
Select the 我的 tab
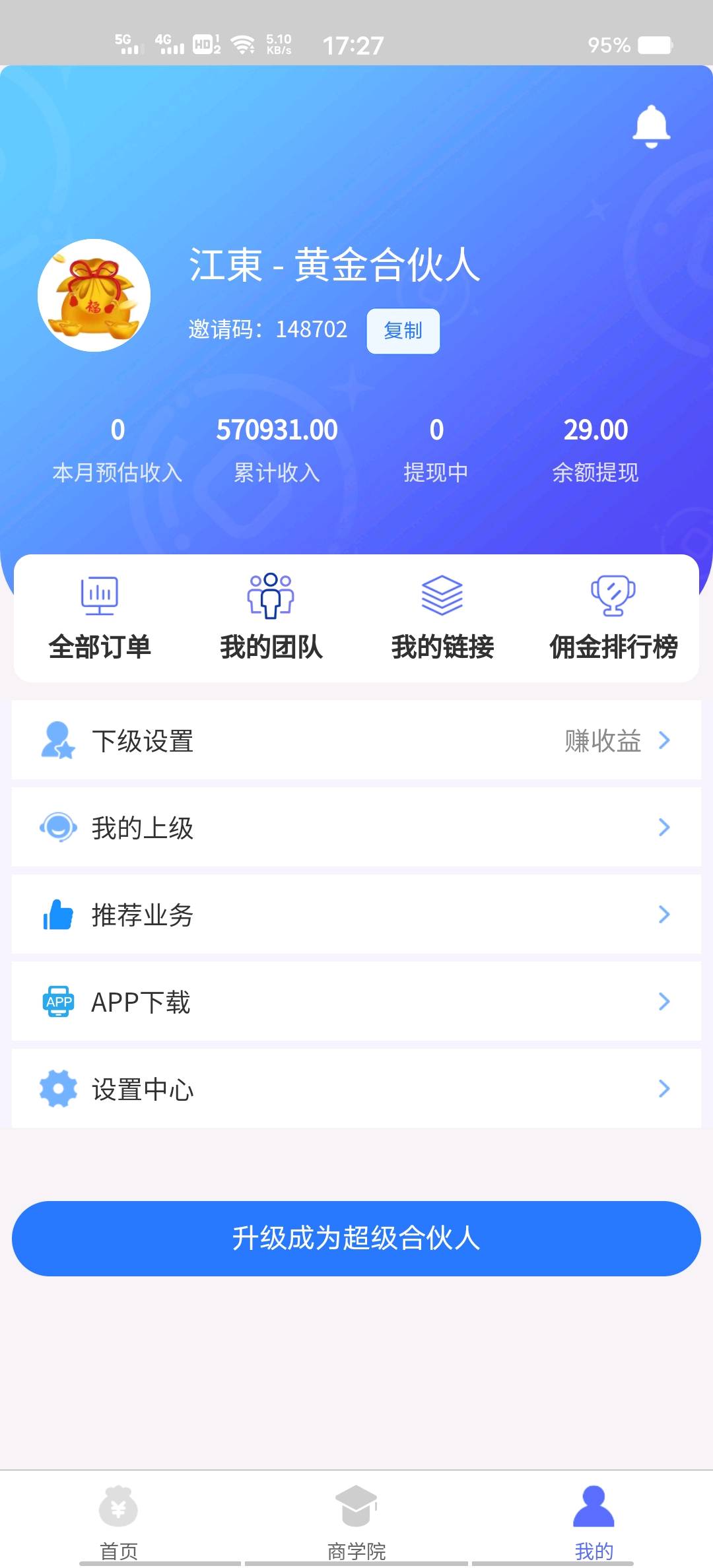coord(594,1522)
